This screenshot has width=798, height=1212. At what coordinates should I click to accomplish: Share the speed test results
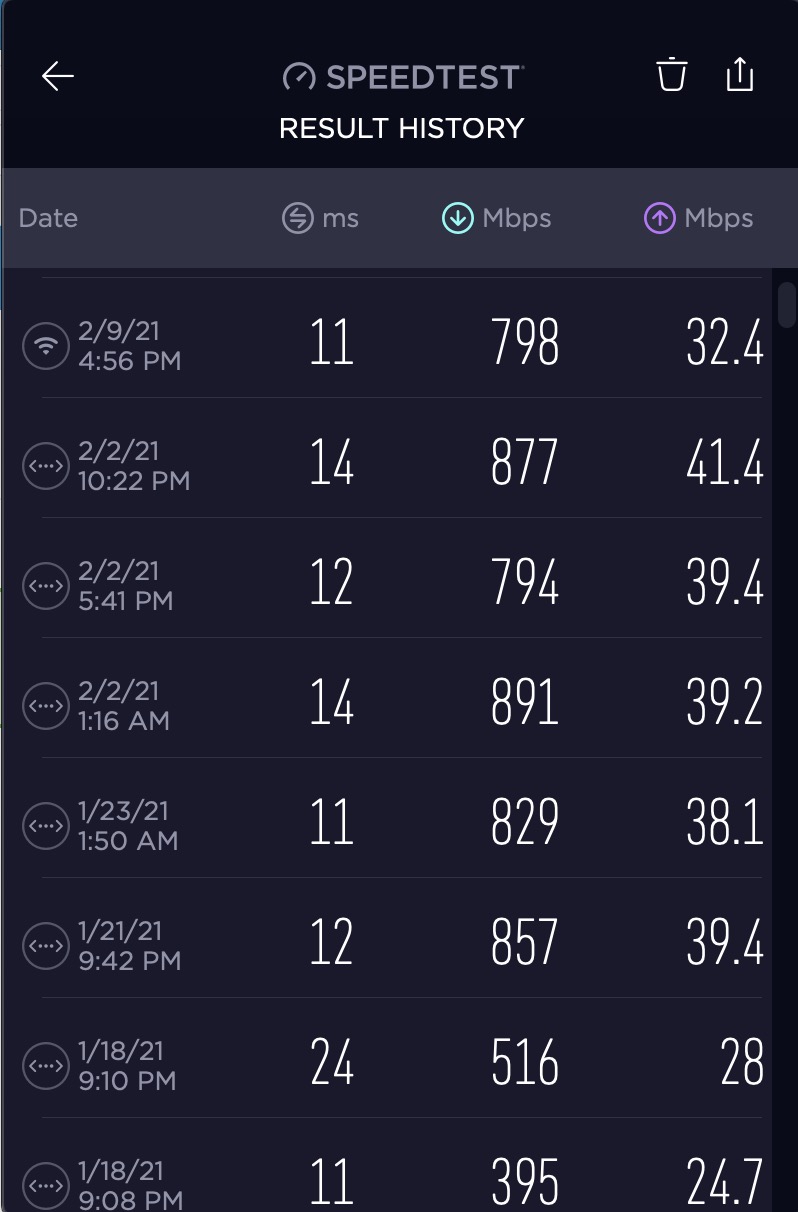pos(739,76)
